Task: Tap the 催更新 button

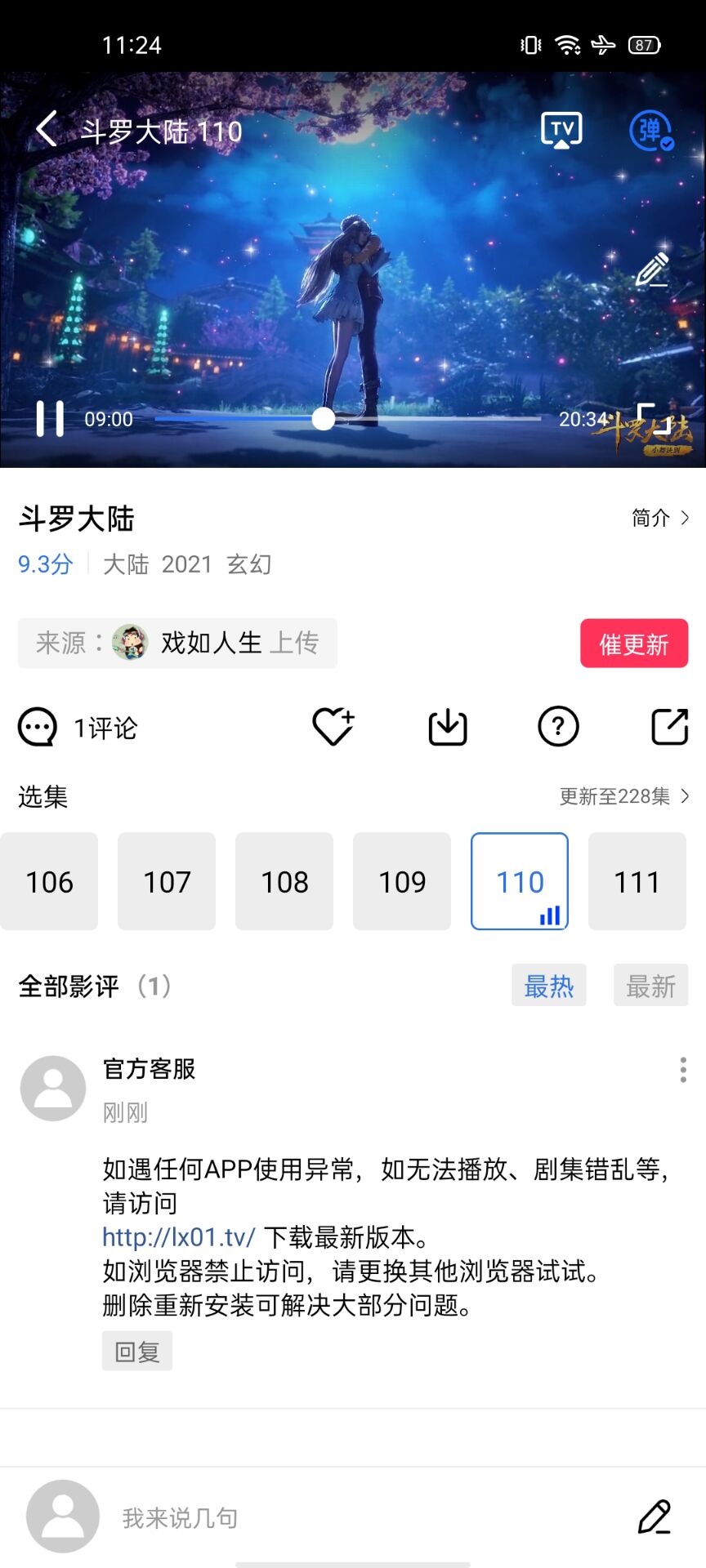Action: (634, 644)
